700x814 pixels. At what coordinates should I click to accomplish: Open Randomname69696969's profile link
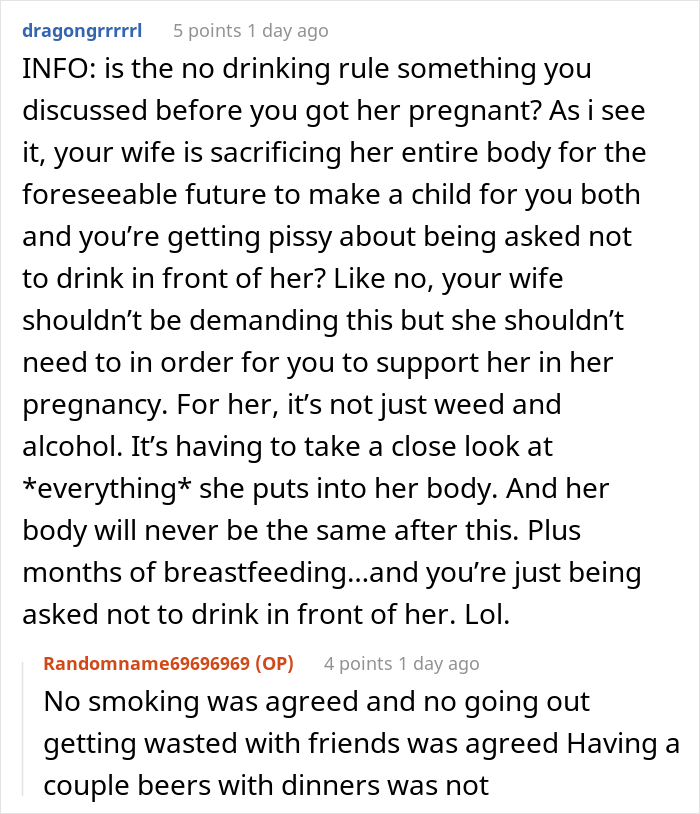point(150,663)
